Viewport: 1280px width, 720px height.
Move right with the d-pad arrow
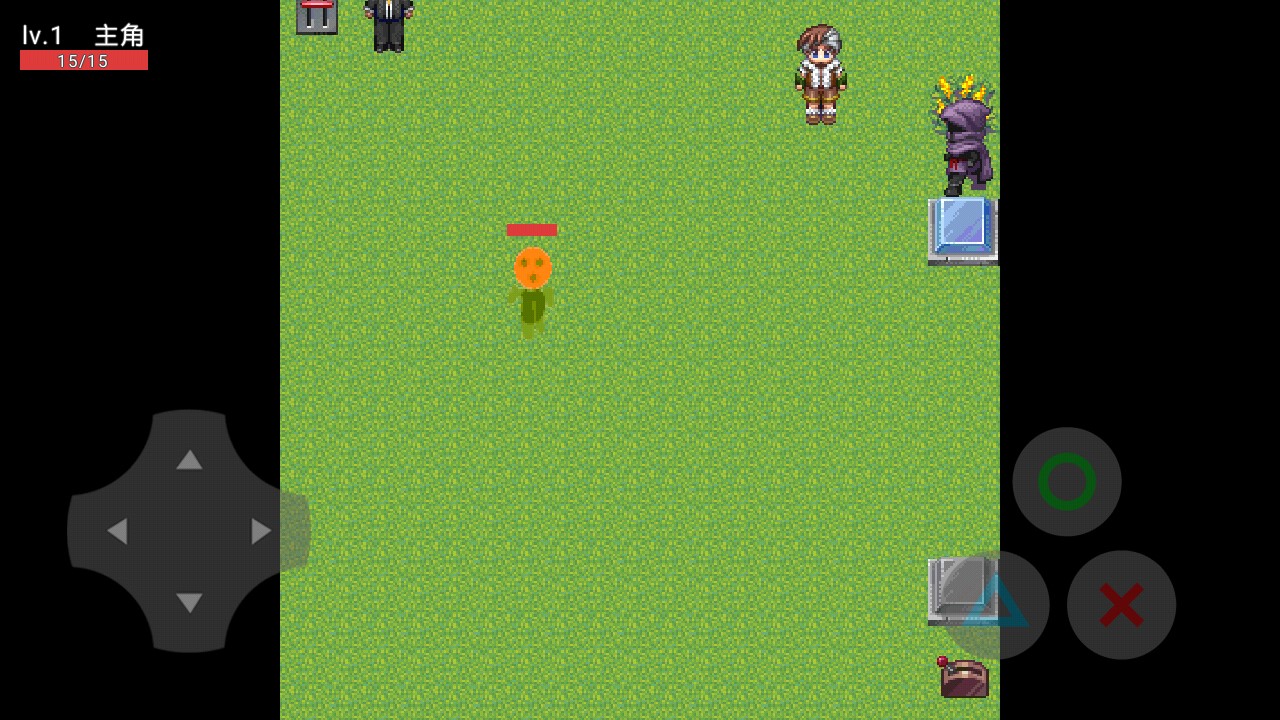pyautogui.click(x=261, y=531)
